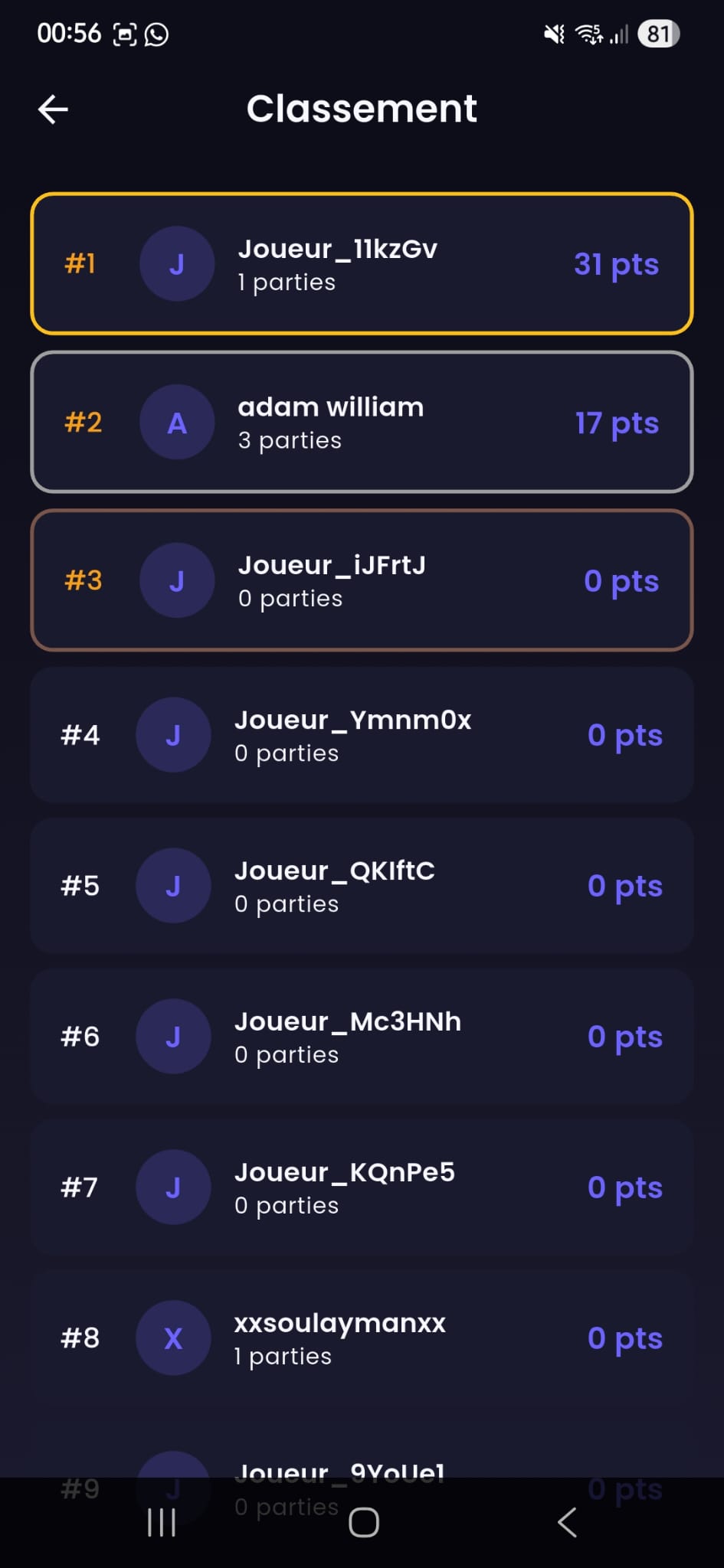Tap adam william's 'A' avatar

[177, 422]
